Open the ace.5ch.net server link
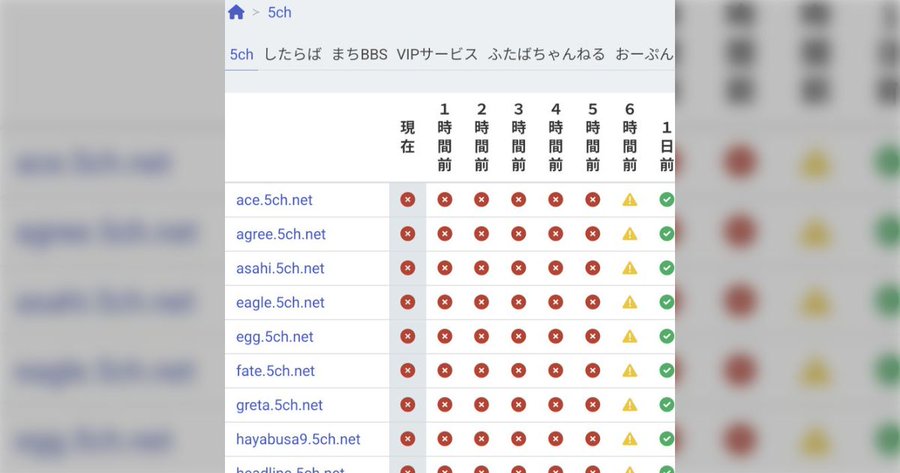The width and height of the screenshot is (900, 473). (x=274, y=200)
